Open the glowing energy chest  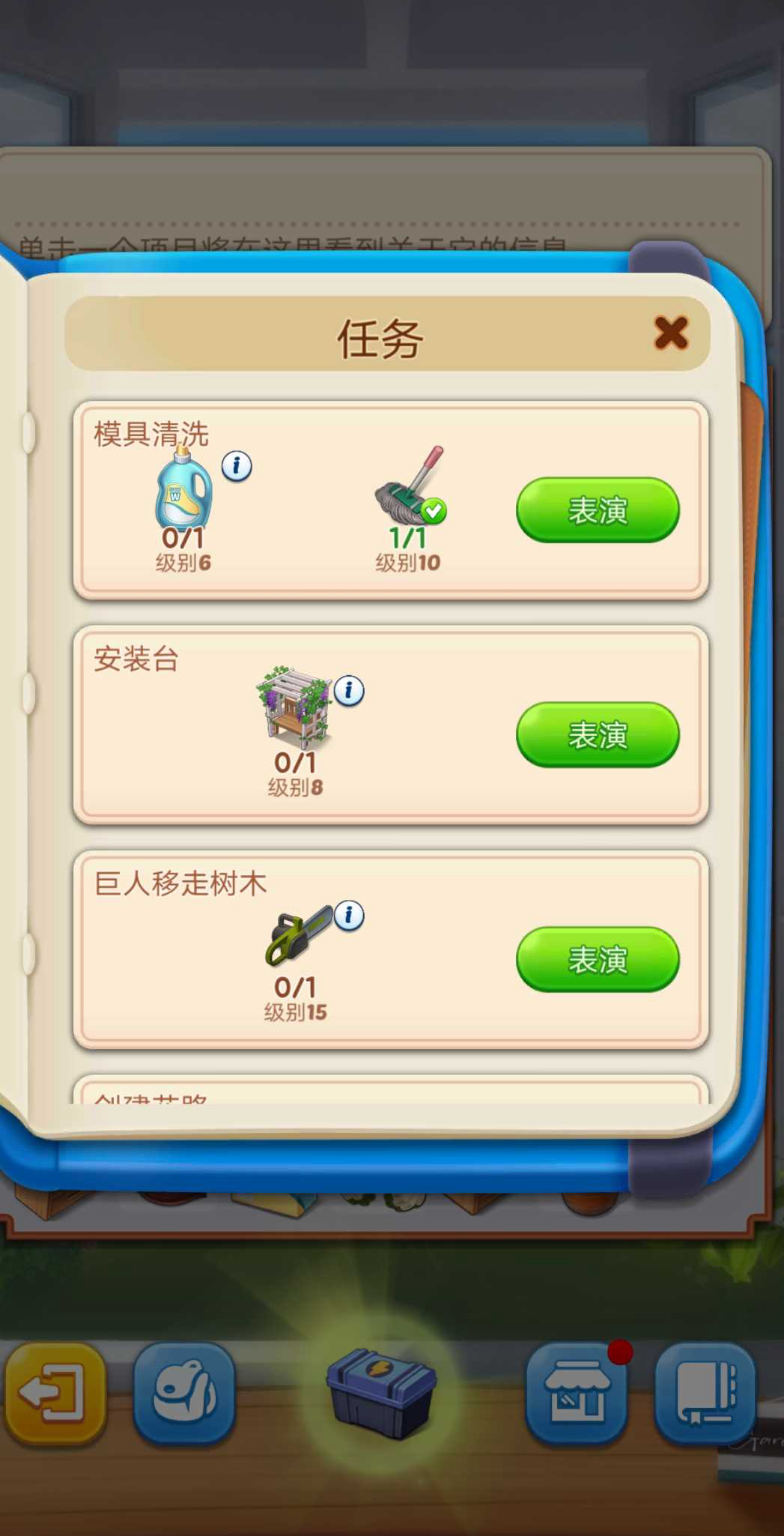point(382,1393)
